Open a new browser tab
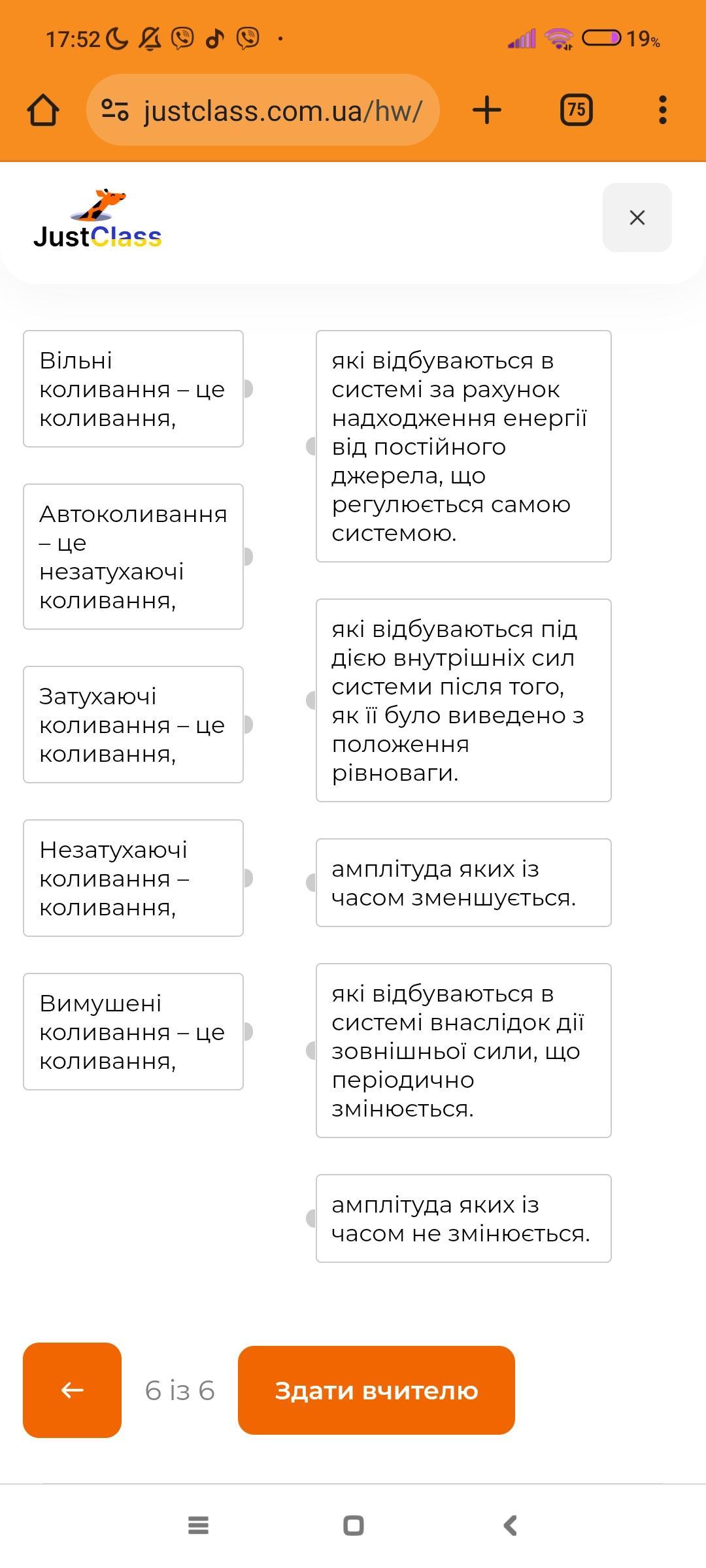Screen dimensions: 706x1568 coord(487,110)
